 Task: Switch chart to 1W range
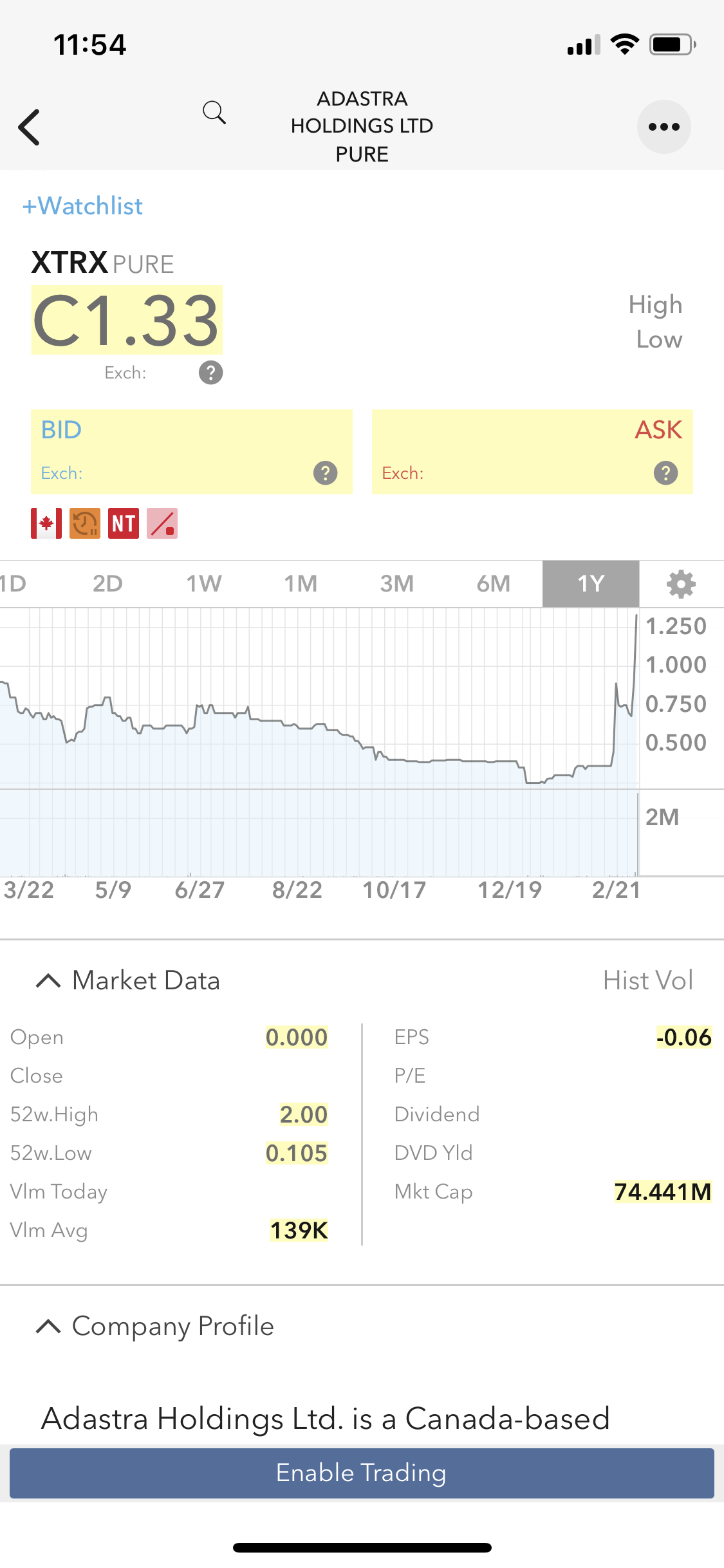(x=204, y=584)
